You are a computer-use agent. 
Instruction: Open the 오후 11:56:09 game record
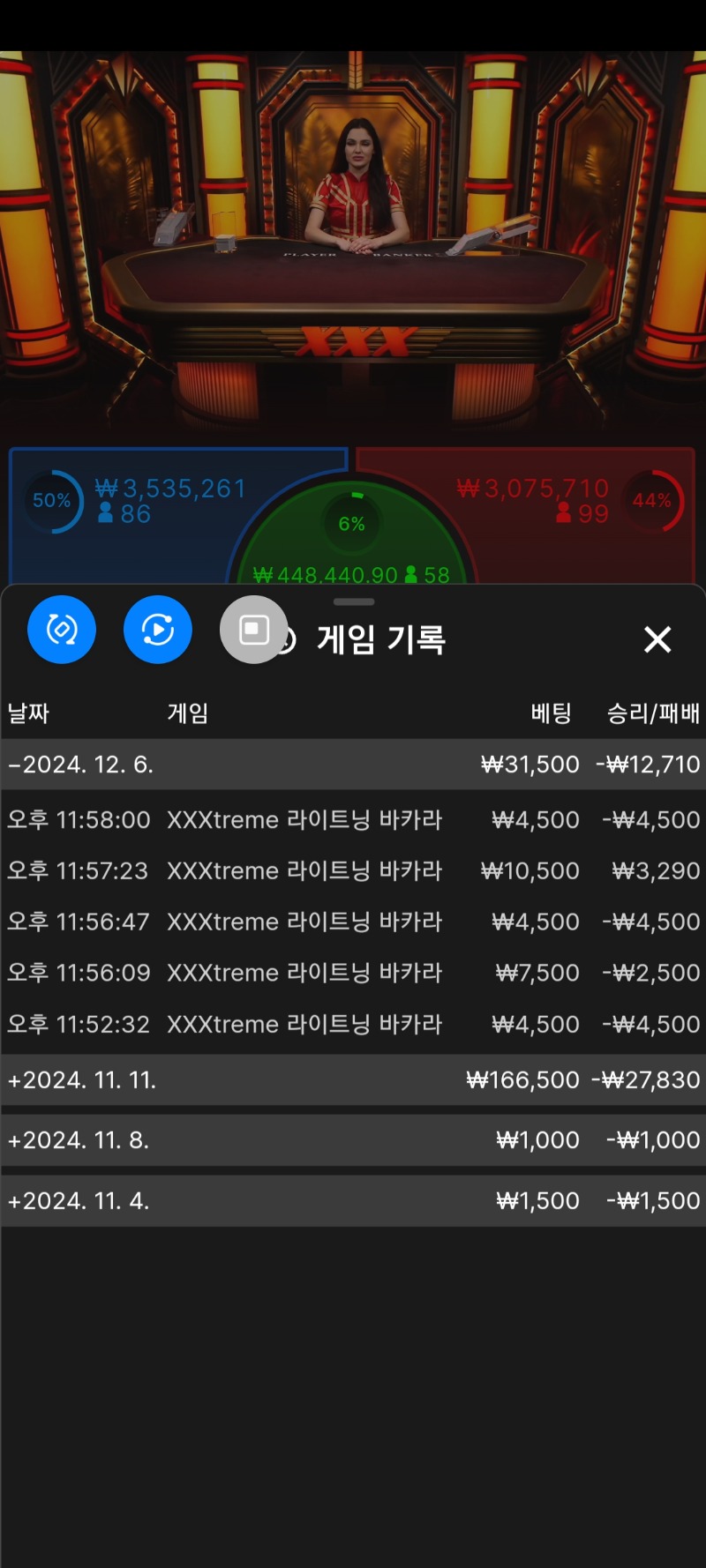pos(353,974)
